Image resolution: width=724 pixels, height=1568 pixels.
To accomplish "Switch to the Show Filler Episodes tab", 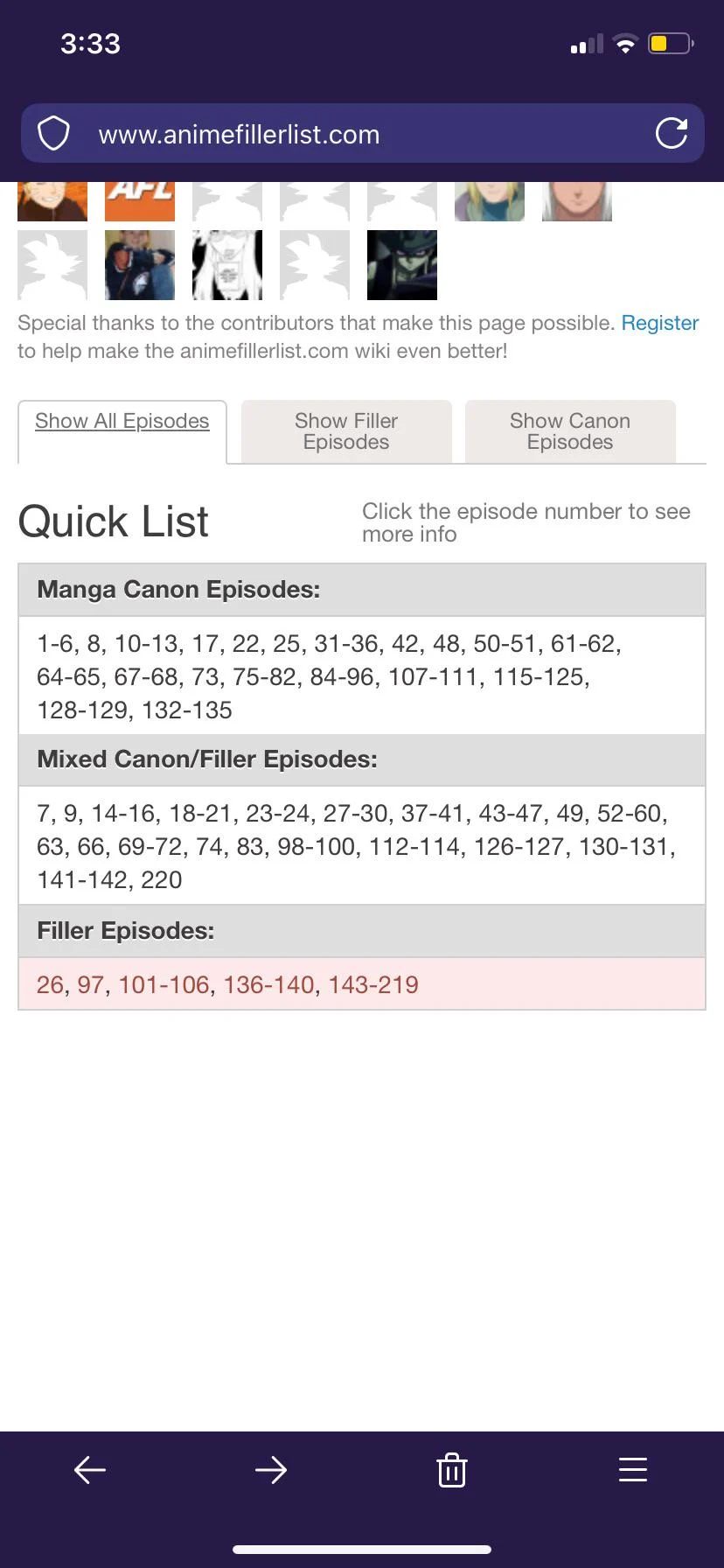I will pyautogui.click(x=345, y=431).
